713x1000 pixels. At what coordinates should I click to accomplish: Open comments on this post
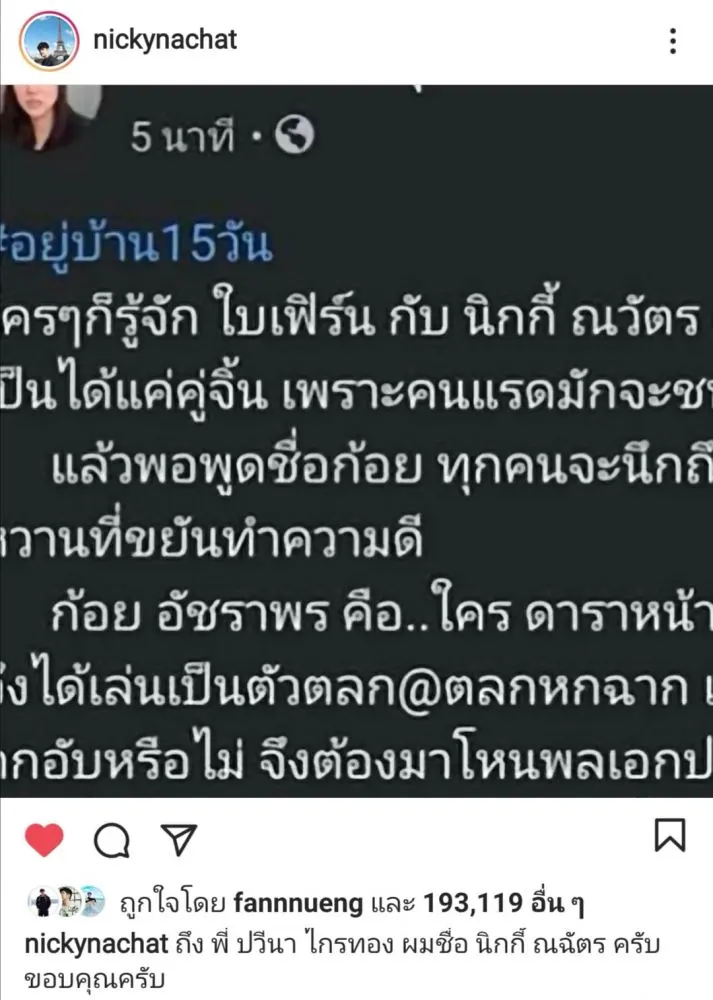(111, 841)
